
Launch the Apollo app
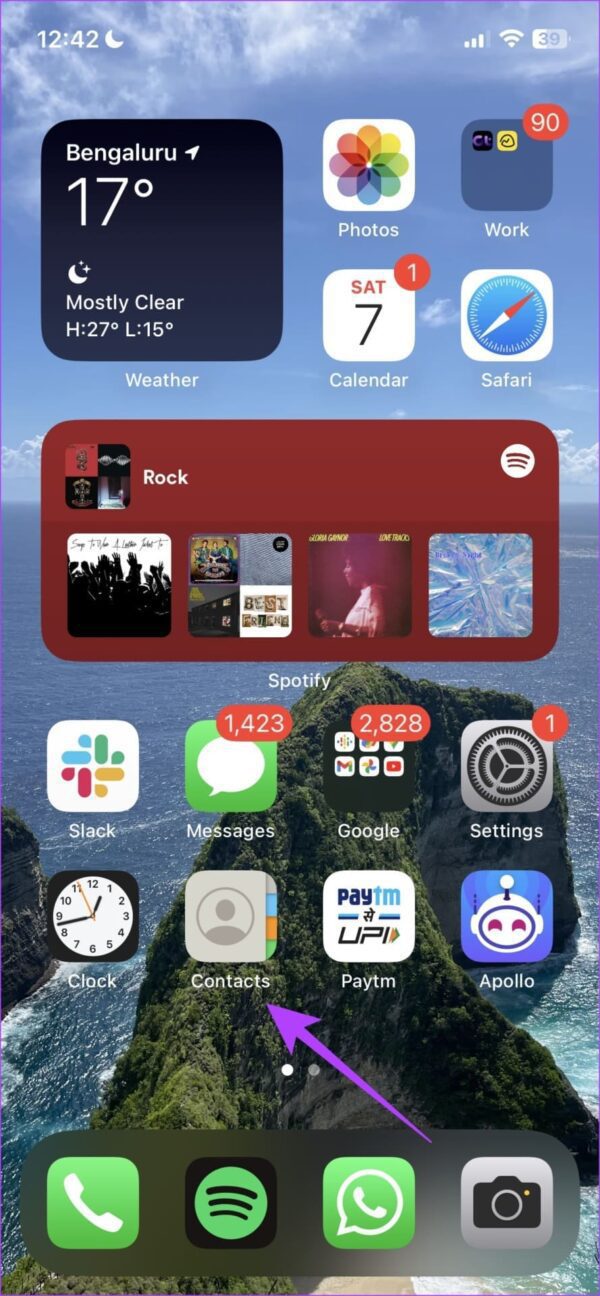[506, 916]
